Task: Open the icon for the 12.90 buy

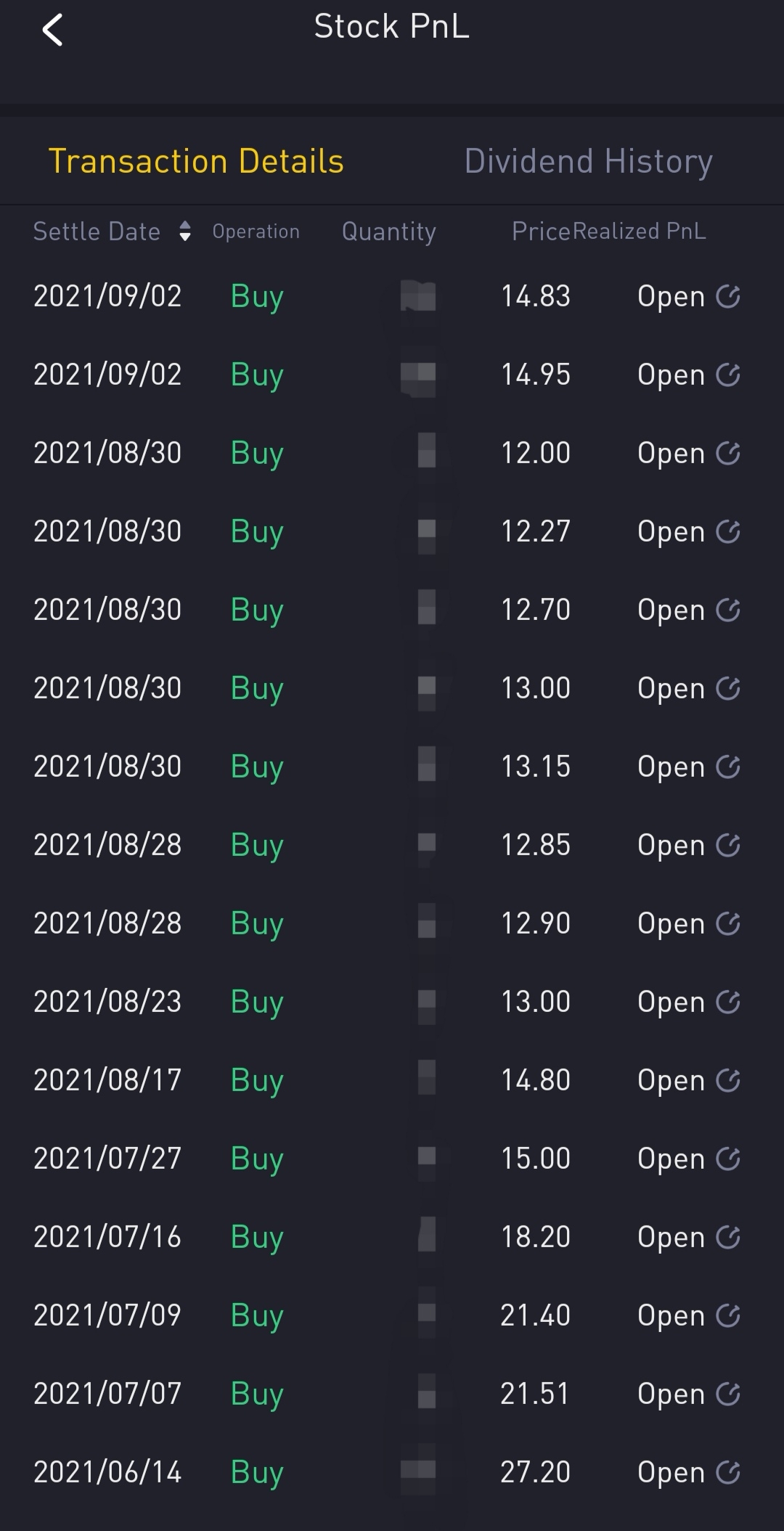Action: (728, 923)
